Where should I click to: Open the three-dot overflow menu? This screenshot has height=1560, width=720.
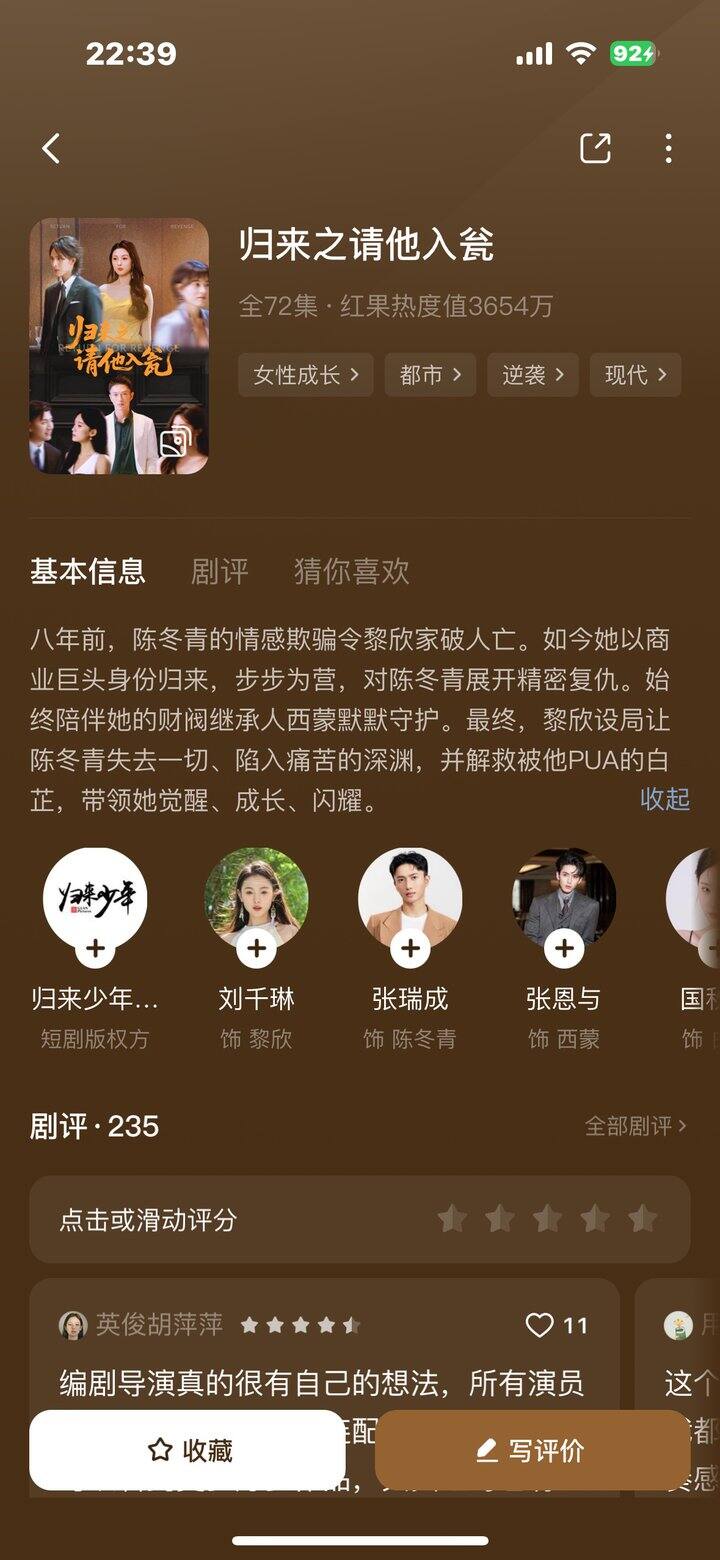coord(668,149)
